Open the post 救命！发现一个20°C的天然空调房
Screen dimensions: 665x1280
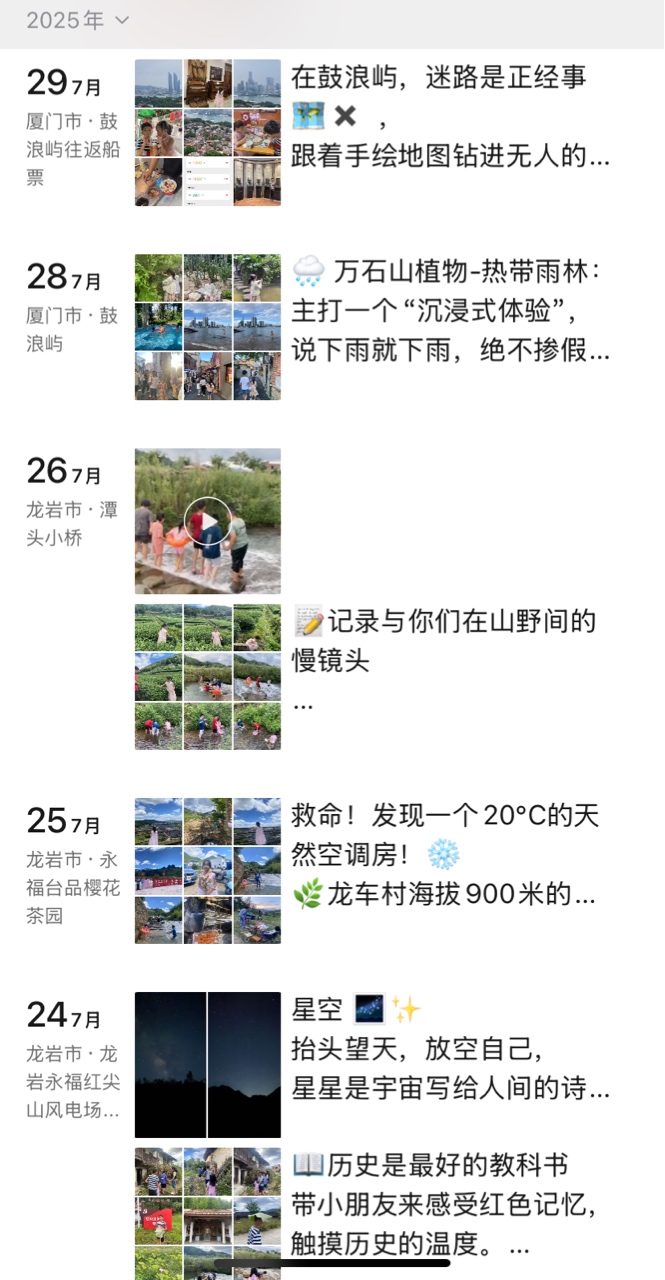click(445, 854)
